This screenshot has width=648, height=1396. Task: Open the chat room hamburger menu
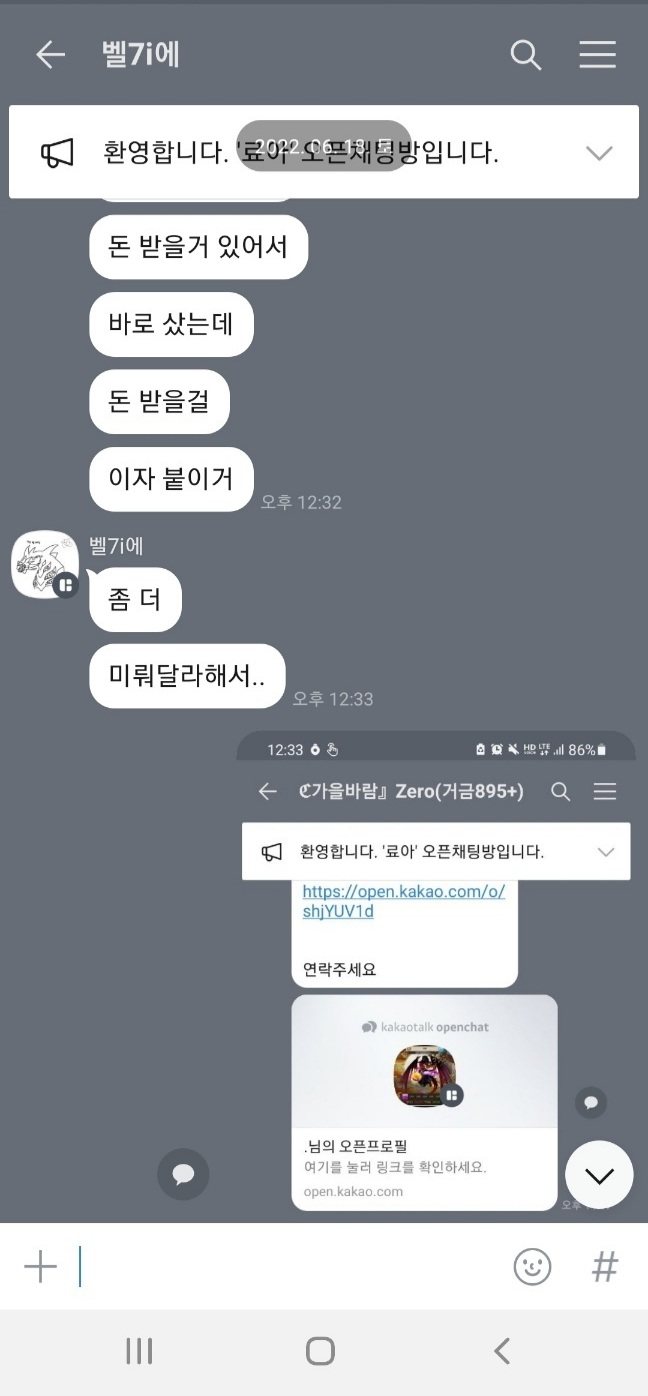[597, 55]
